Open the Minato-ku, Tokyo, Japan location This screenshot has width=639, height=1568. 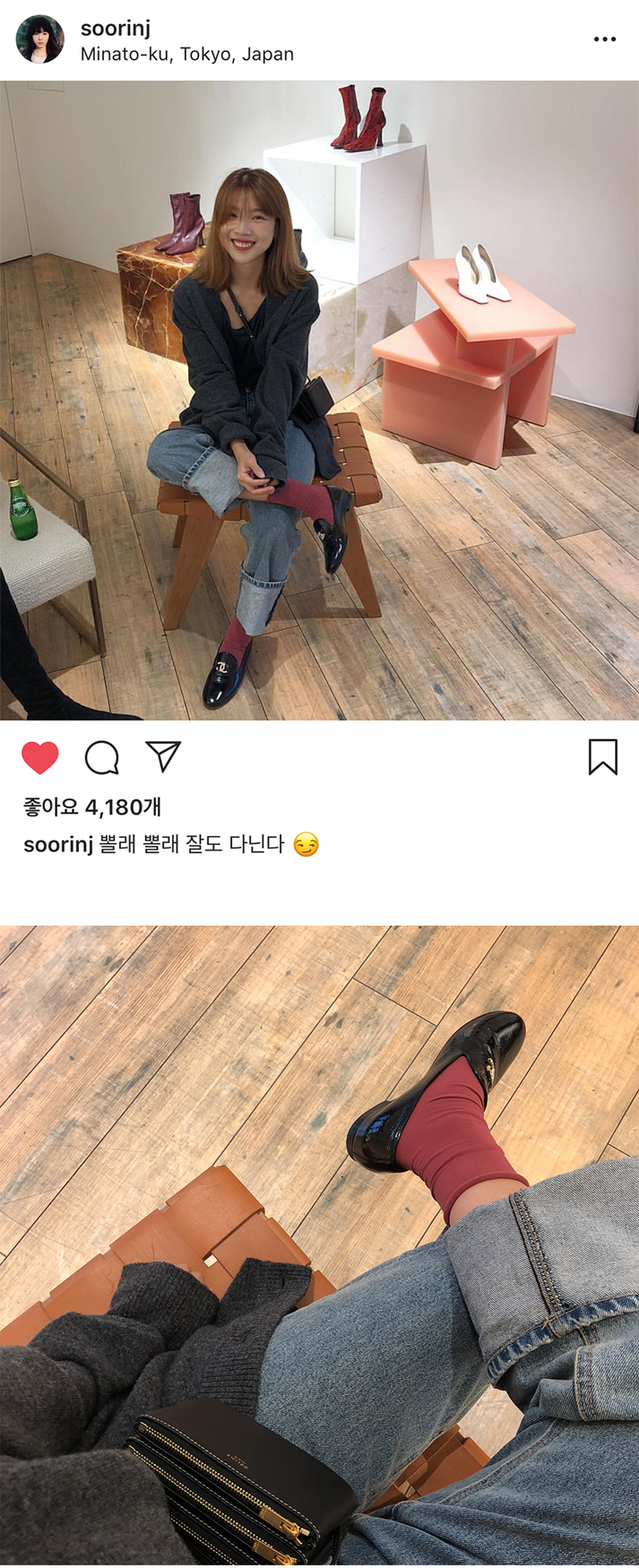pos(186,54)
